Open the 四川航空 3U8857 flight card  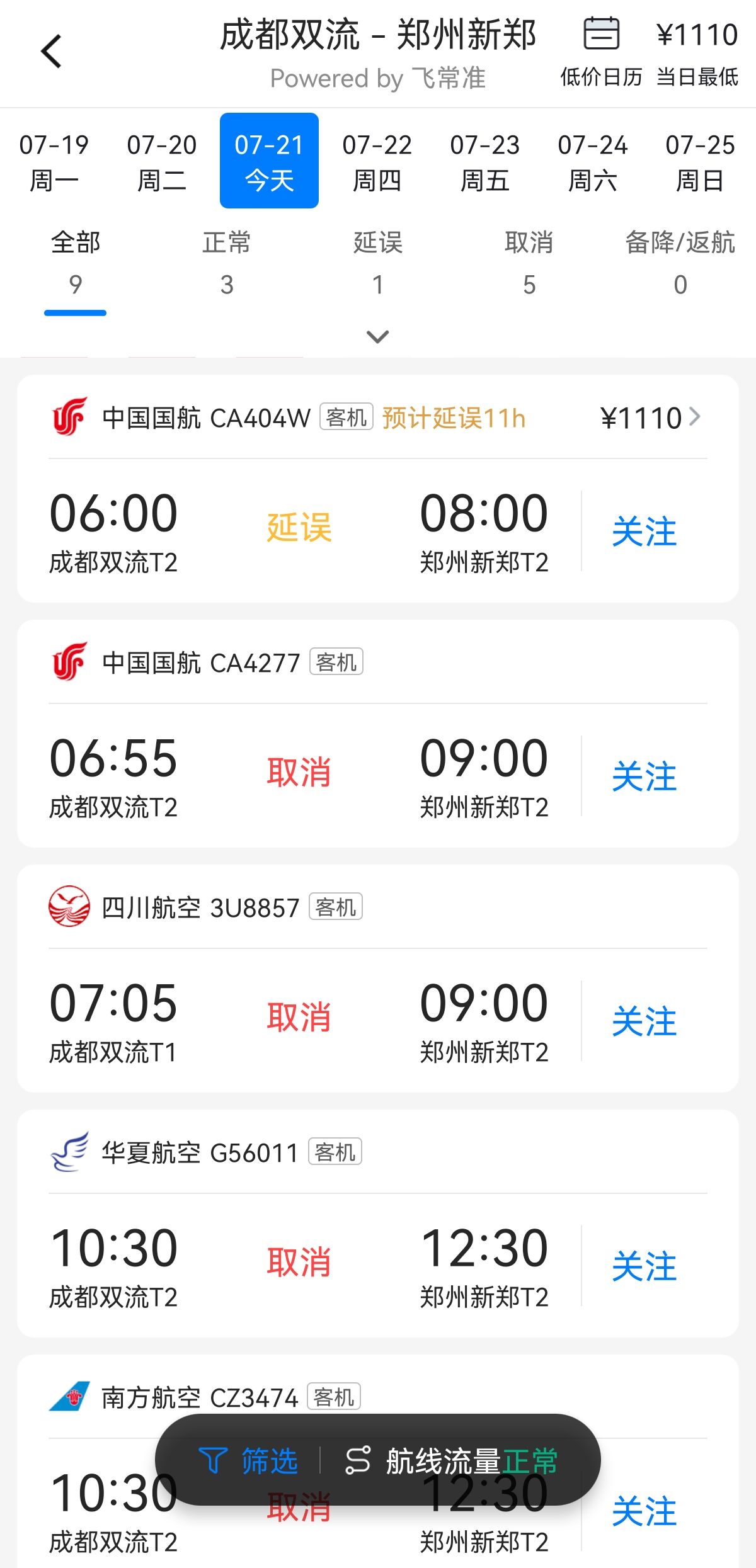378,979
